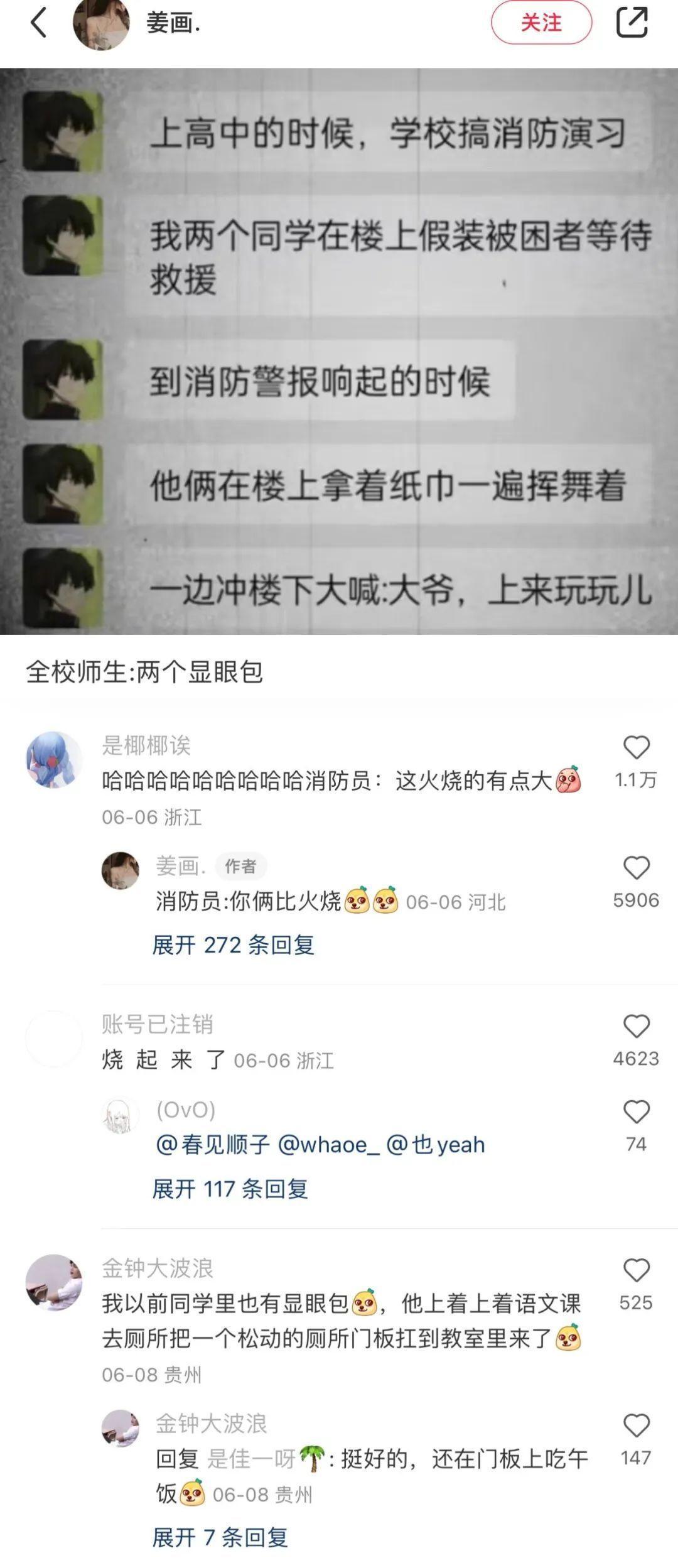Go back using the top-left arrow
The width and height of the screenshot is (678, 1568).
pos(39,23)
